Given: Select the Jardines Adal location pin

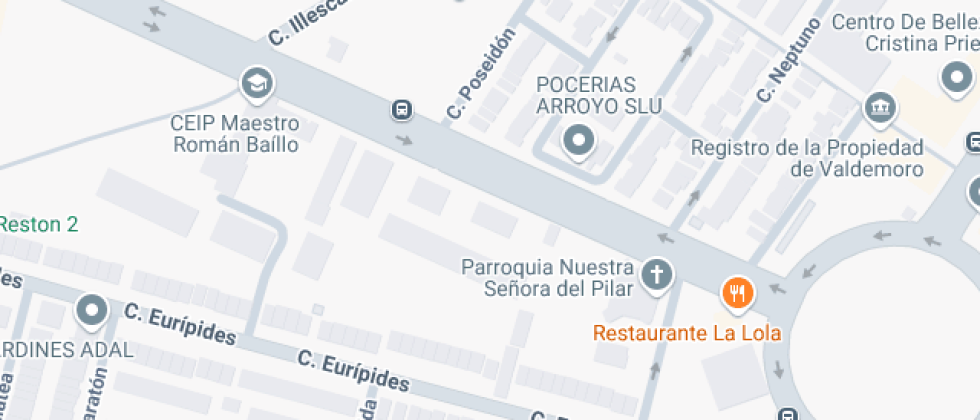Looking at the screenshot, I should (x=92, y=312).
